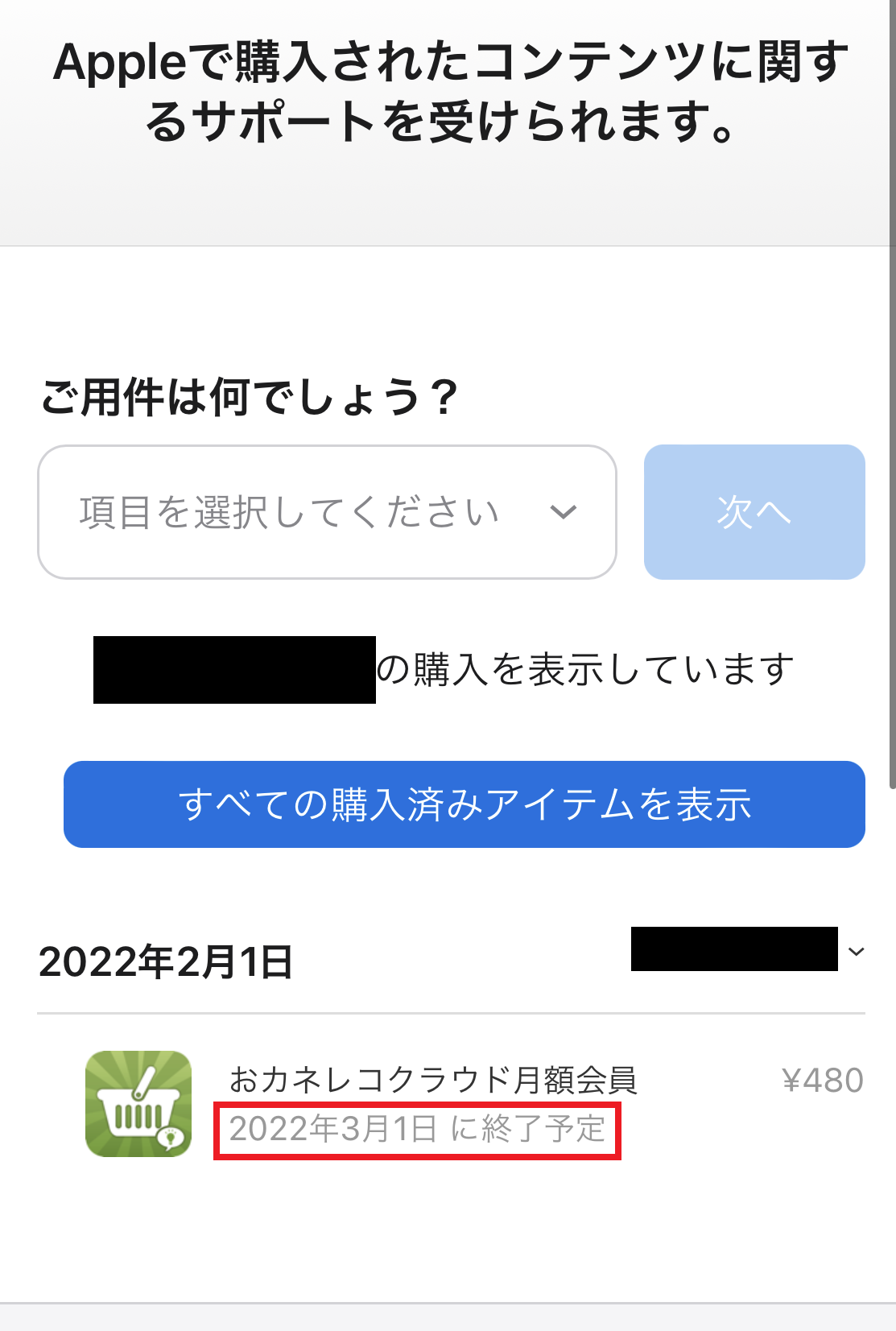Tap the 次へ button
The width and height of the screenshot is (896, 1331).
pyautogui.click(x=754, y=512)
